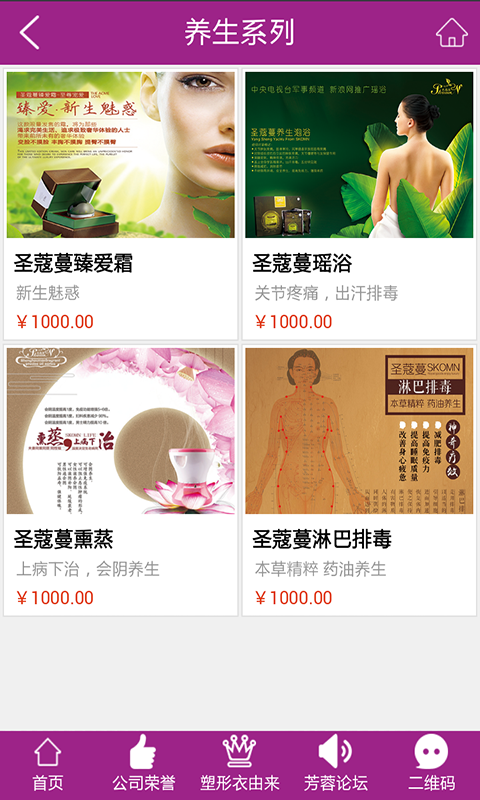Tap the home icon in the header
This screenshot has width=480, height=800.
coord(451,33)
